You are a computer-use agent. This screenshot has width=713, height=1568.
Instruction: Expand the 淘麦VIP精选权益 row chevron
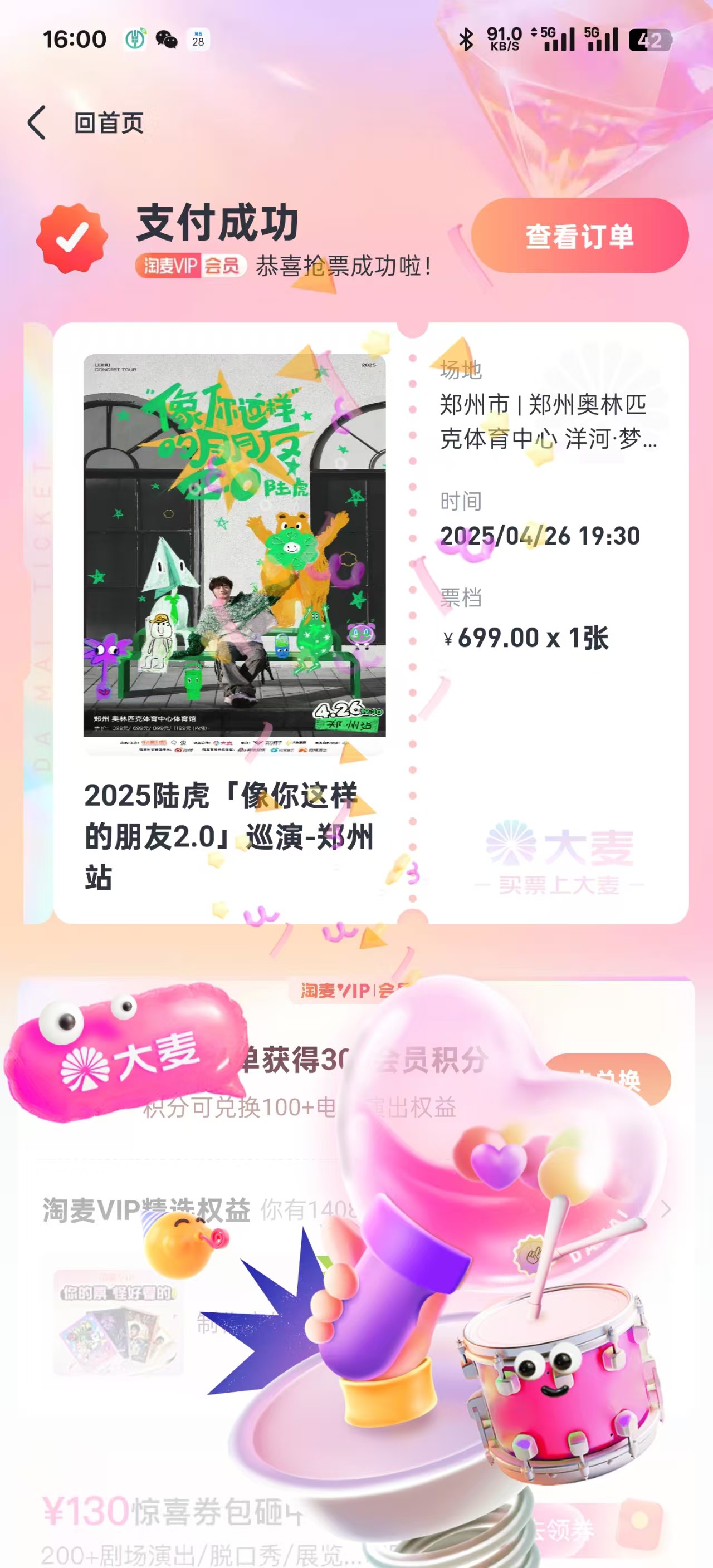point(666,1209)
